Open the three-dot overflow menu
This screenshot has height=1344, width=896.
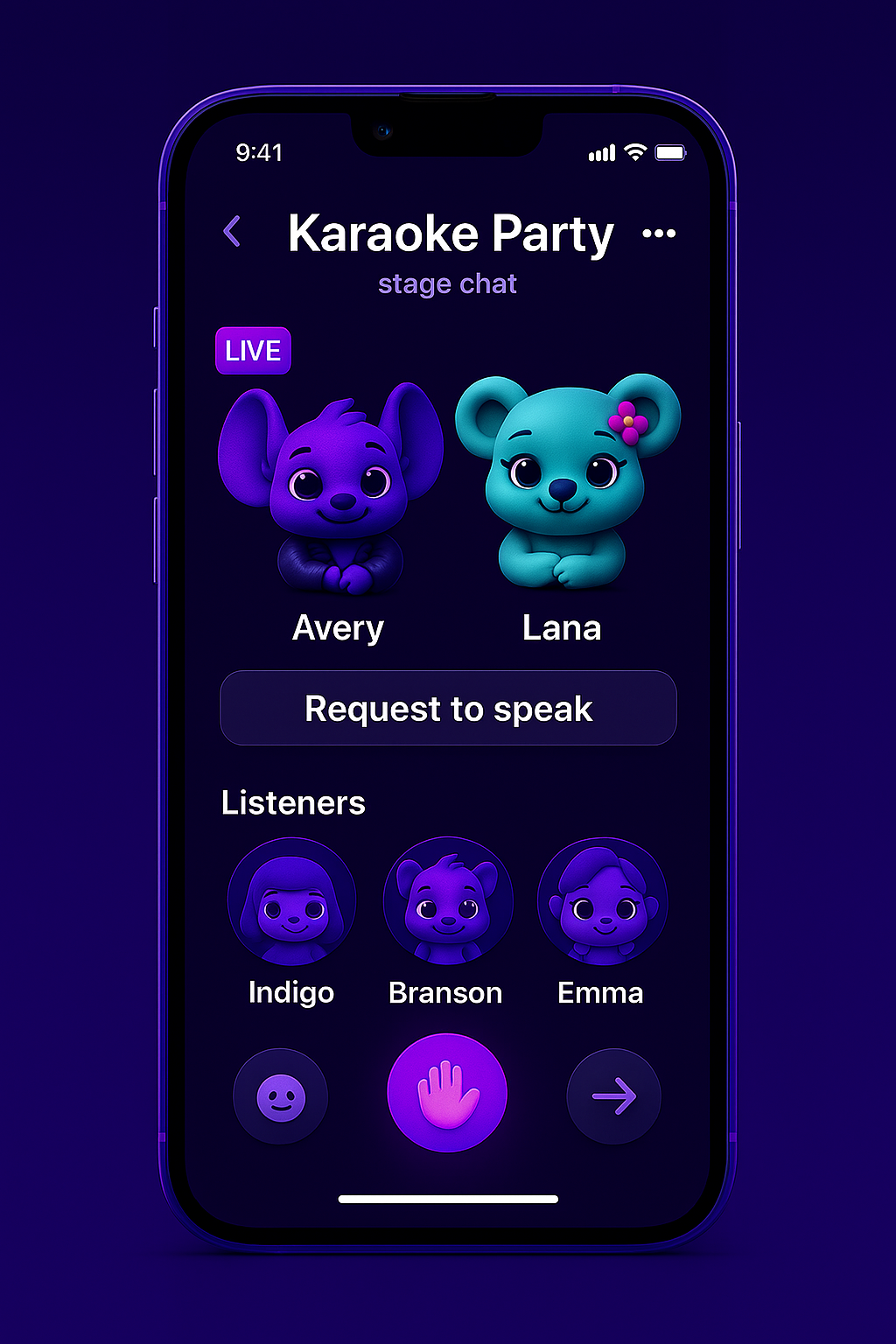click(659, 234)
